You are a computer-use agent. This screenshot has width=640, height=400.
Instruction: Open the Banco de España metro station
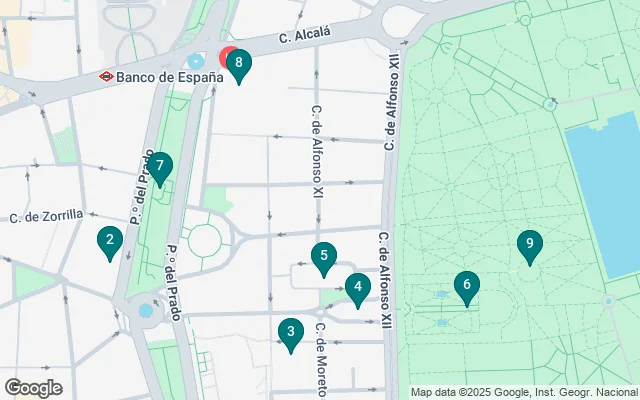coord(106,75)
